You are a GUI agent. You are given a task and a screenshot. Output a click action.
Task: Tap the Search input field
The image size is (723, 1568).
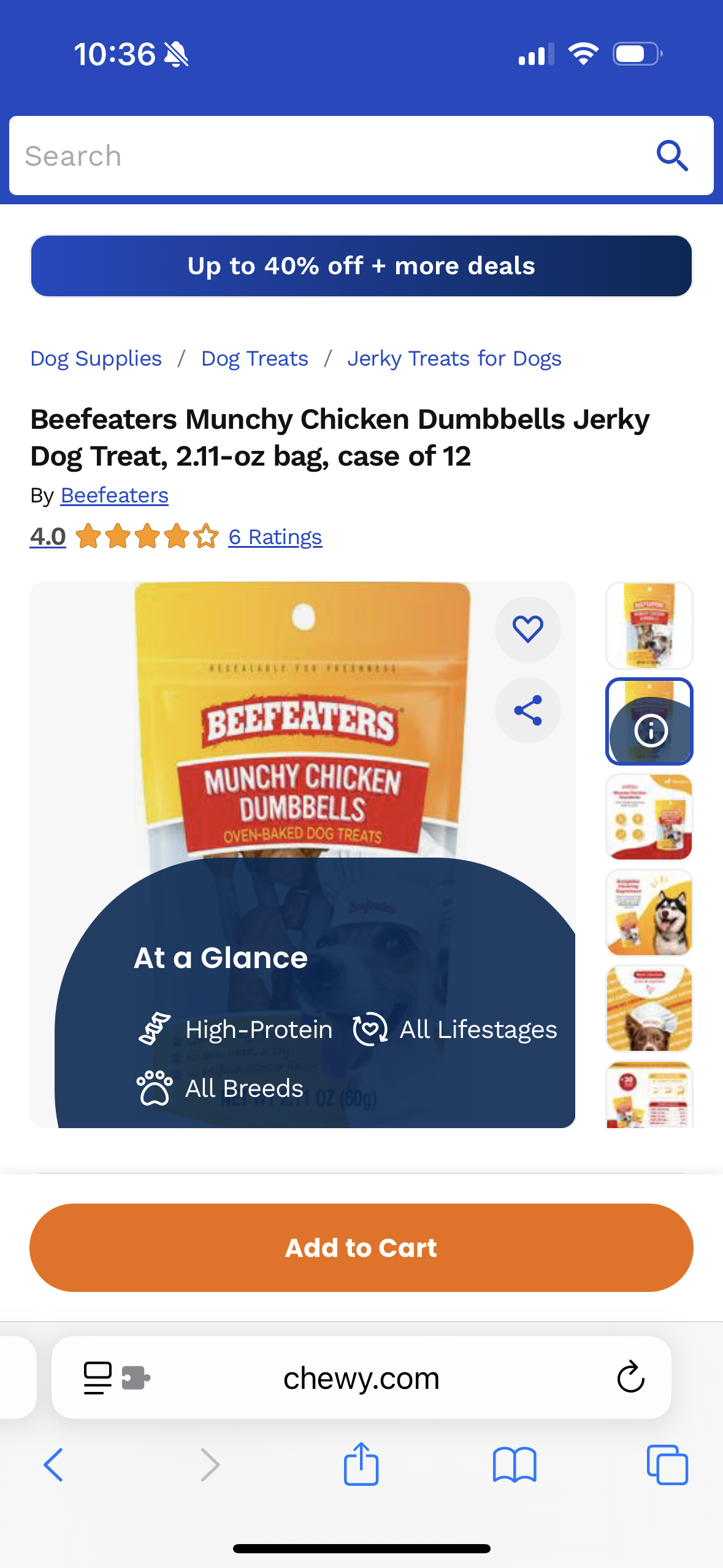(x=307, y=155)
